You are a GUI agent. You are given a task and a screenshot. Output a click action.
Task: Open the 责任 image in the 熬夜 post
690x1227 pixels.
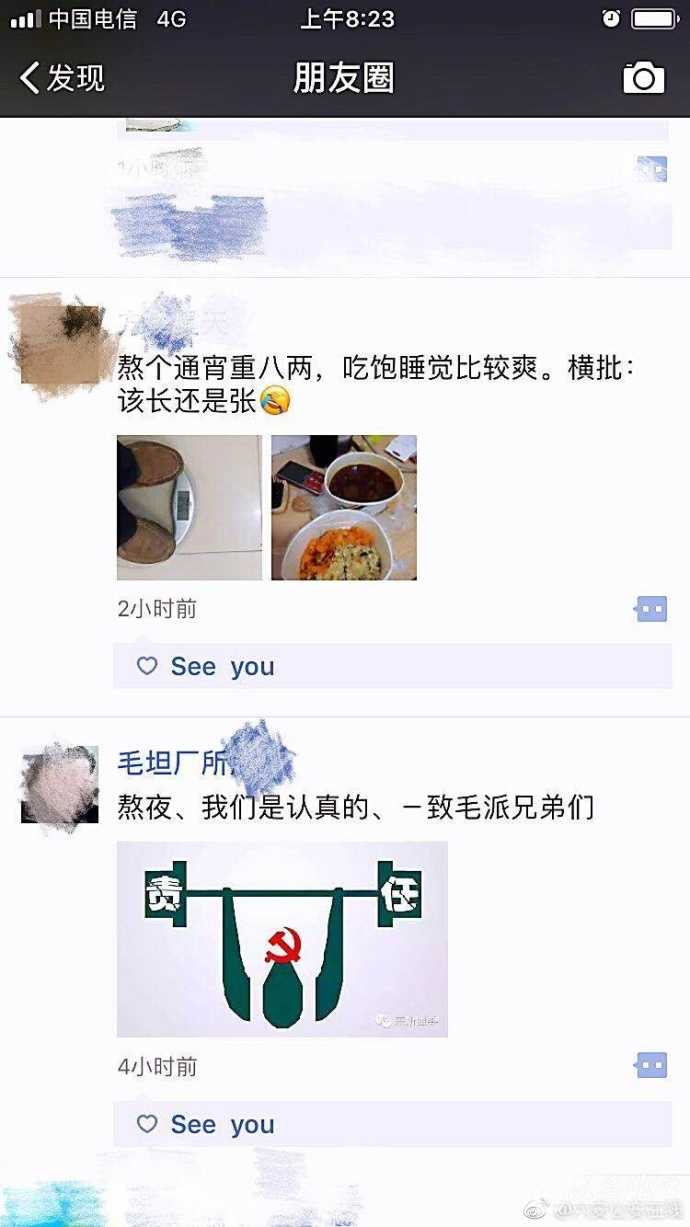pos(282,938)
